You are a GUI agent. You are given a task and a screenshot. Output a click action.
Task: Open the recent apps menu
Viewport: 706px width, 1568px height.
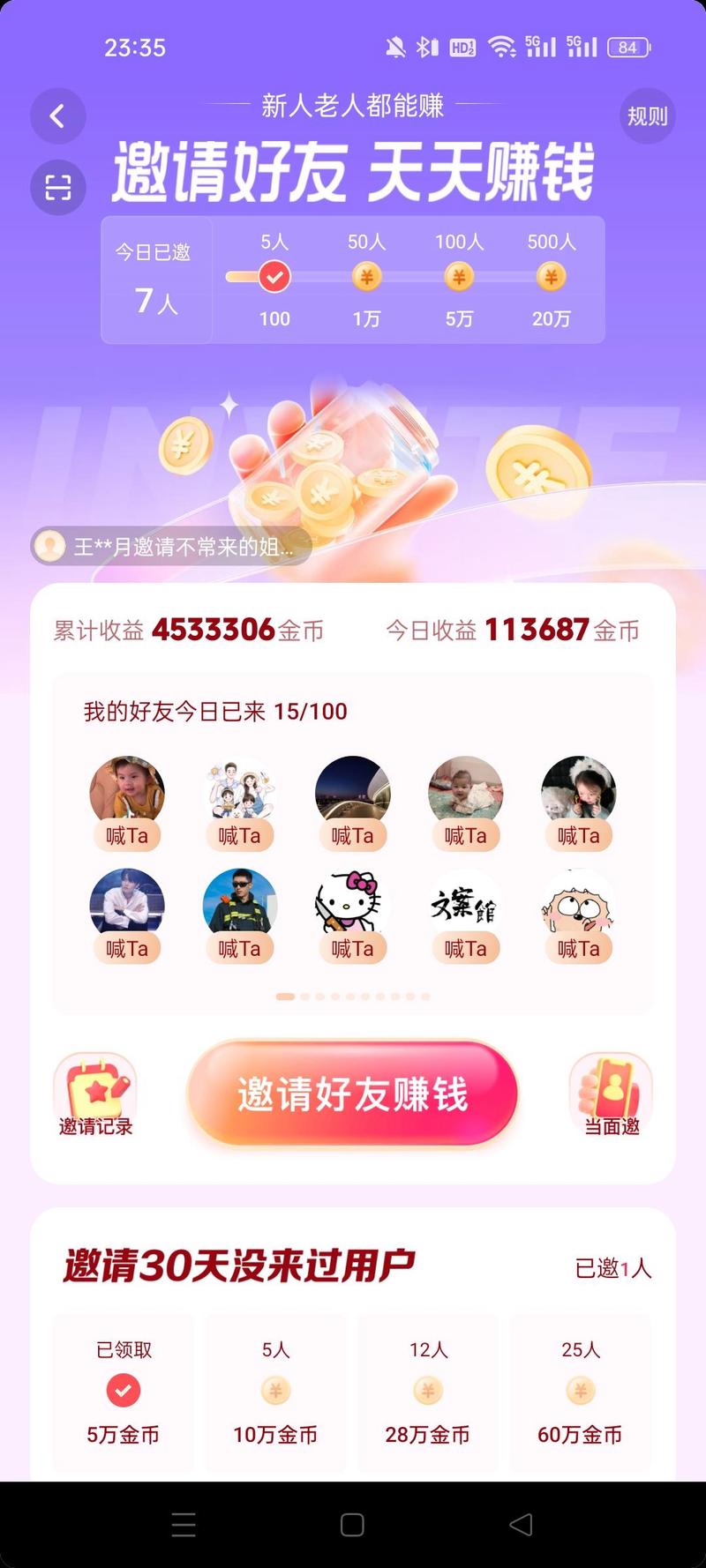click(184, 1525)
